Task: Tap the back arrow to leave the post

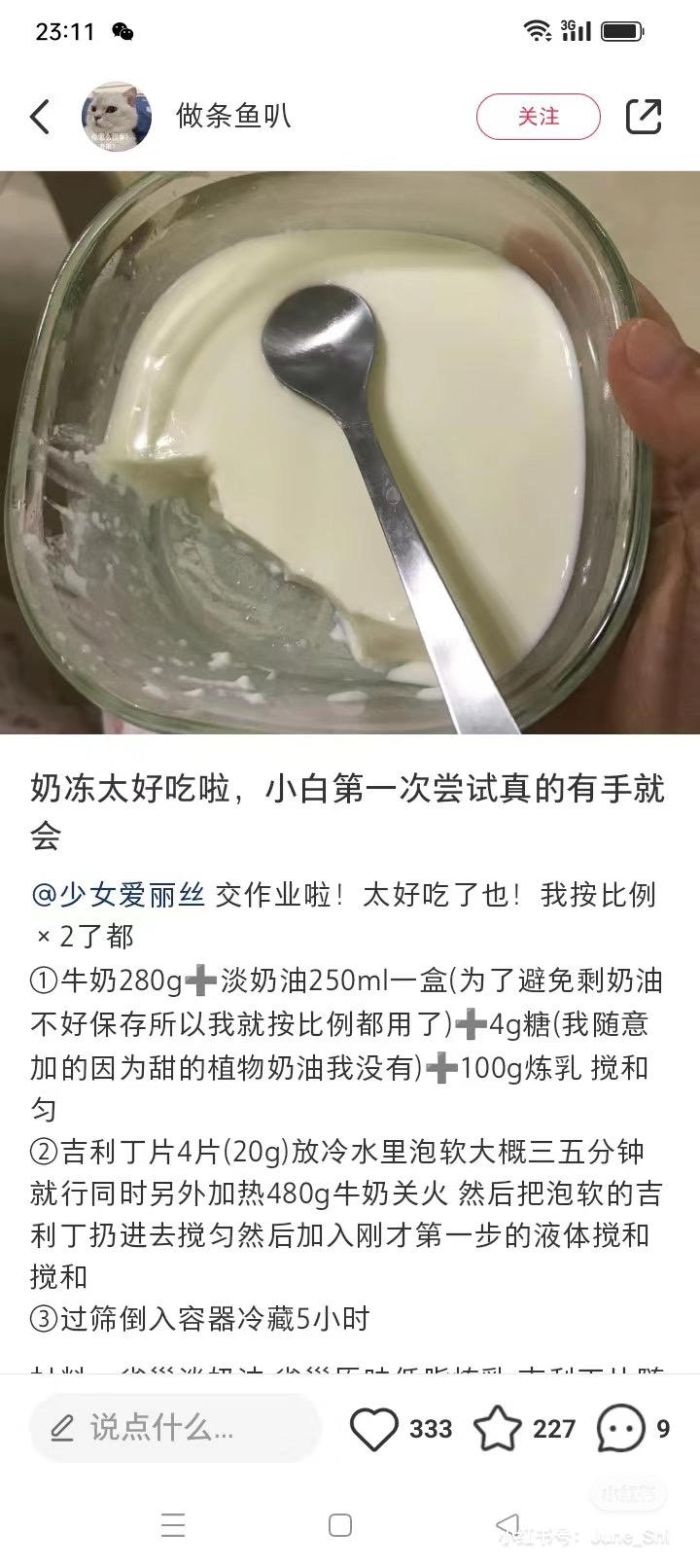Action: pos(40,116)
